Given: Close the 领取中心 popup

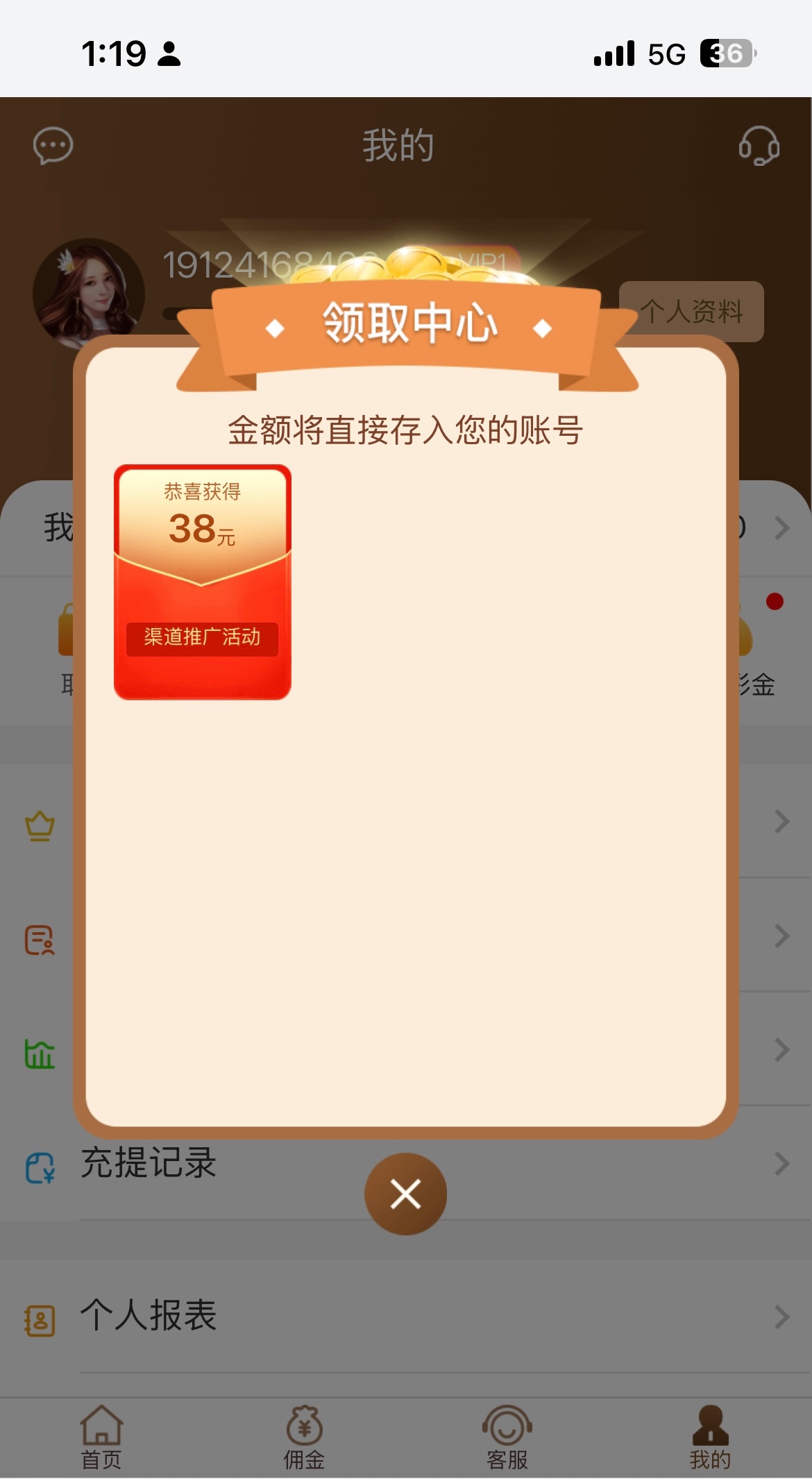Looking at the screenshot, I should pyautogui.click(x=405, y=1194).
